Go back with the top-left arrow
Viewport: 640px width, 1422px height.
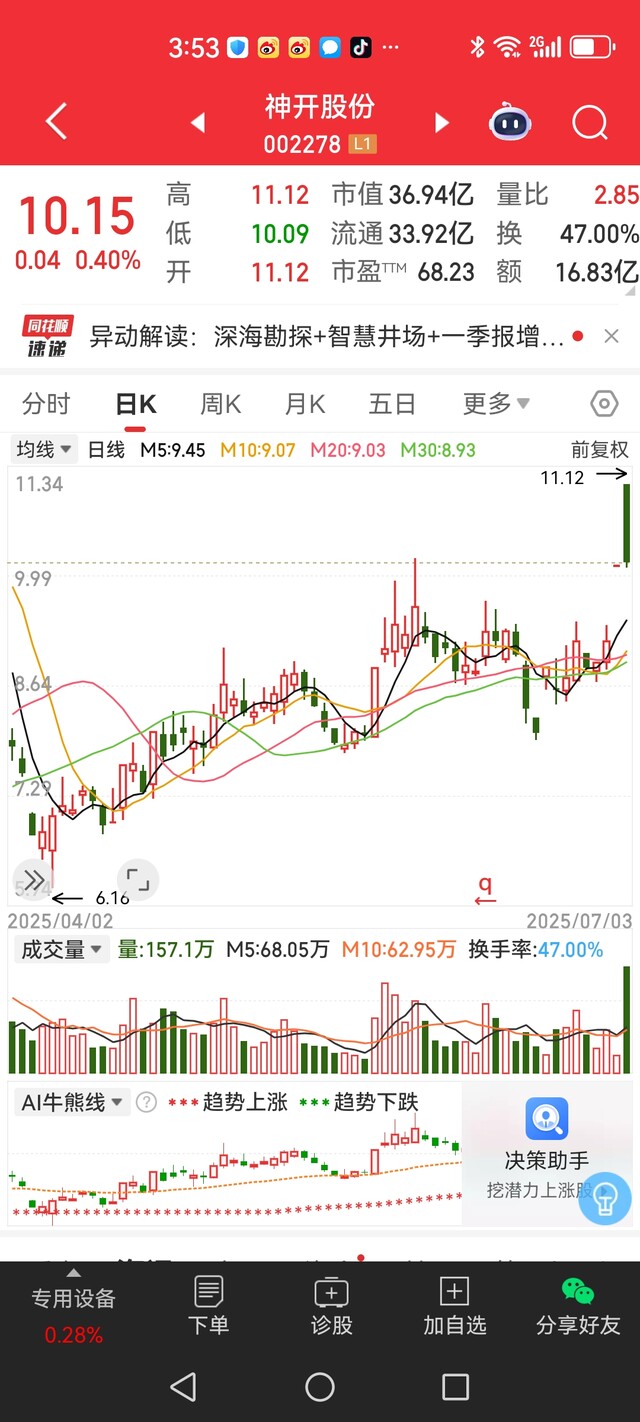click(x=57, y=122)
